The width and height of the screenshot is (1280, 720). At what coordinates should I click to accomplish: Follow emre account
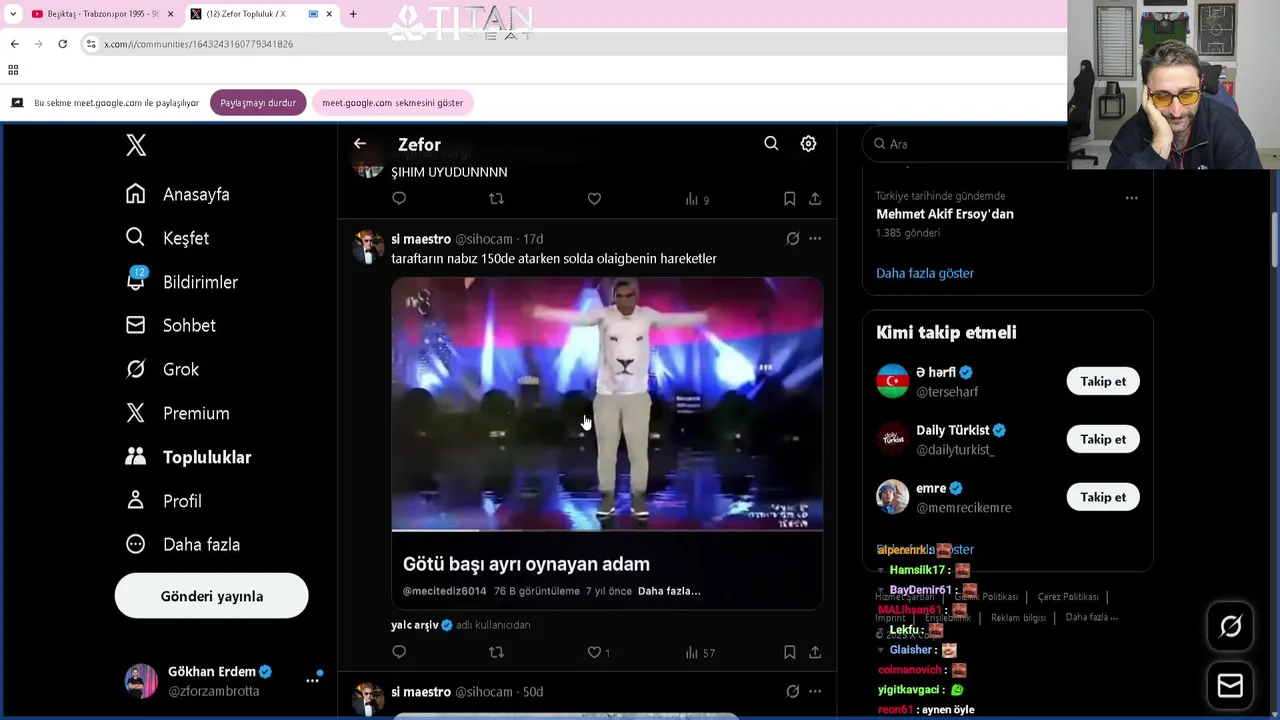point(1102,497)
